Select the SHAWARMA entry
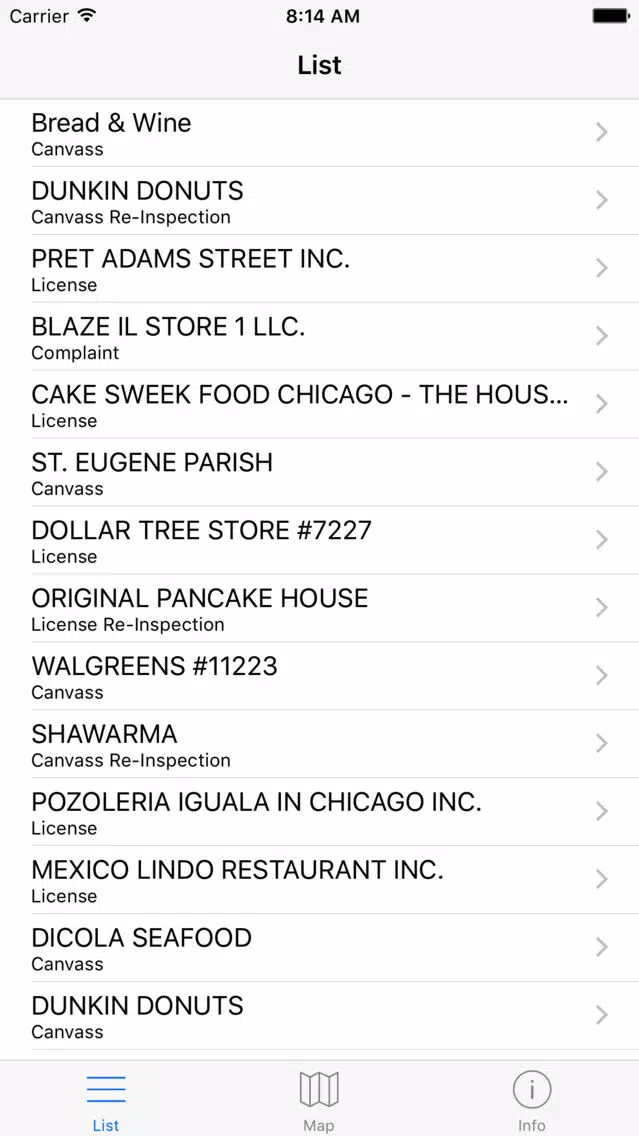 pyautogui.click(x=320, y=744)
